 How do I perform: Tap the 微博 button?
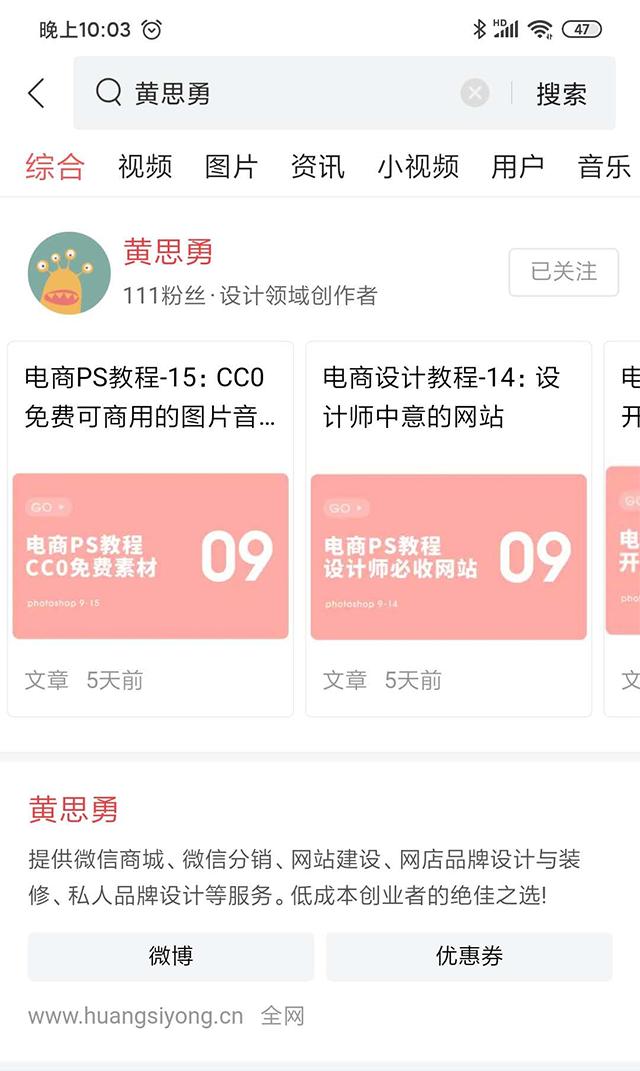pos(170,956)
